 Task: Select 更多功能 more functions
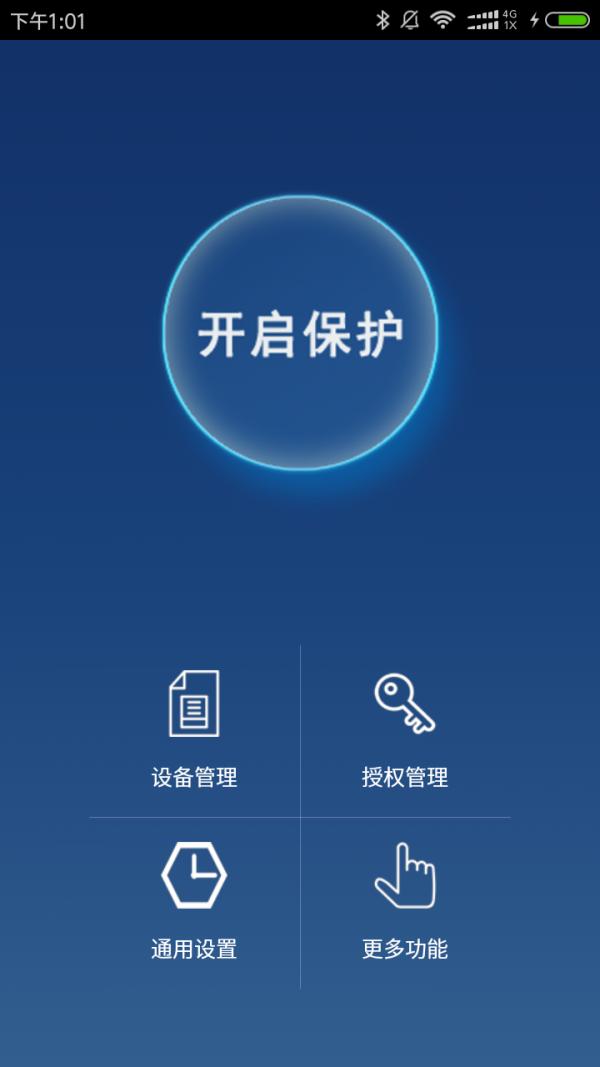[x=405, y=902]
